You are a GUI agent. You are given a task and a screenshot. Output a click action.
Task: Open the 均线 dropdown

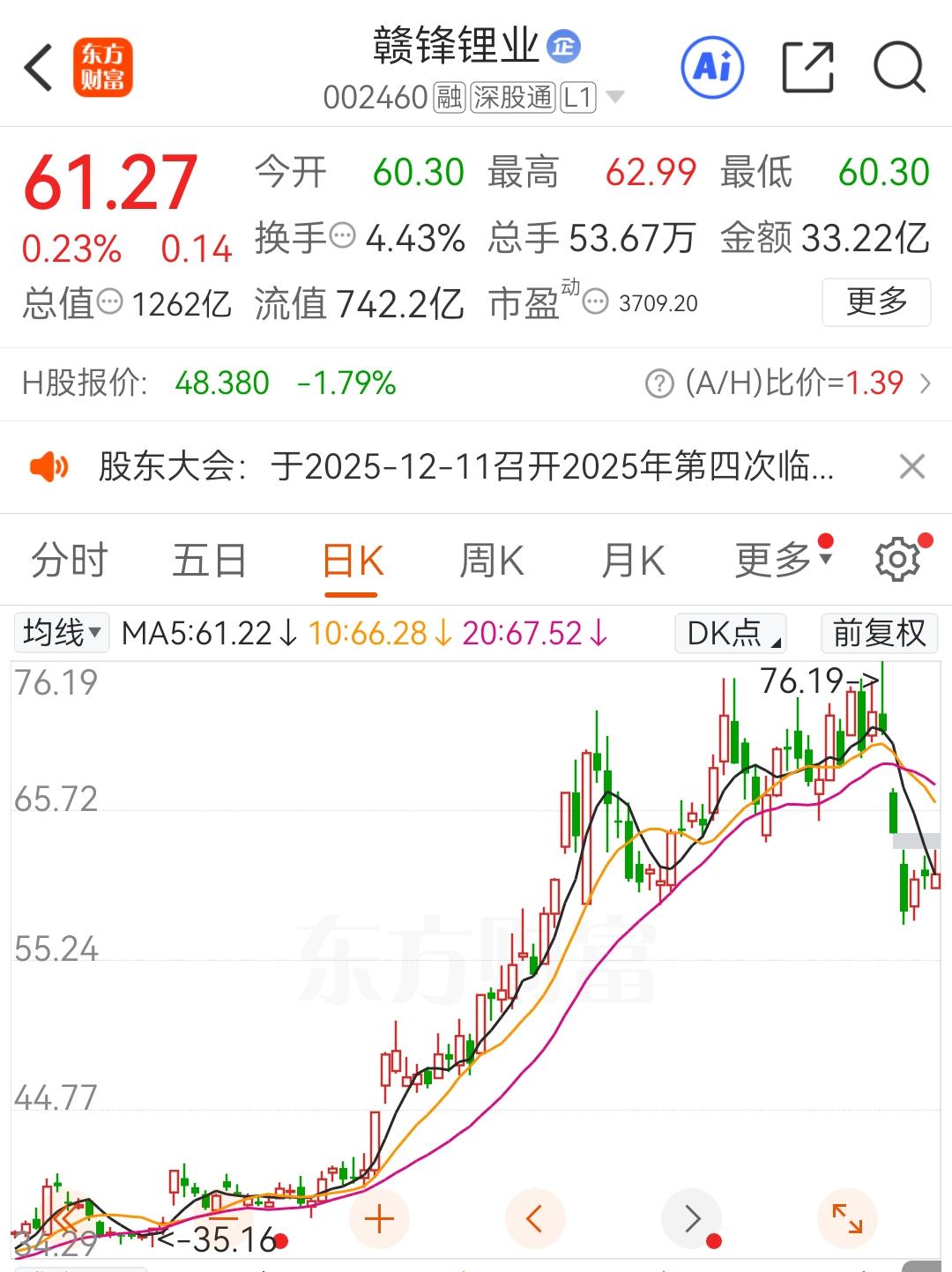coord(60,633)
